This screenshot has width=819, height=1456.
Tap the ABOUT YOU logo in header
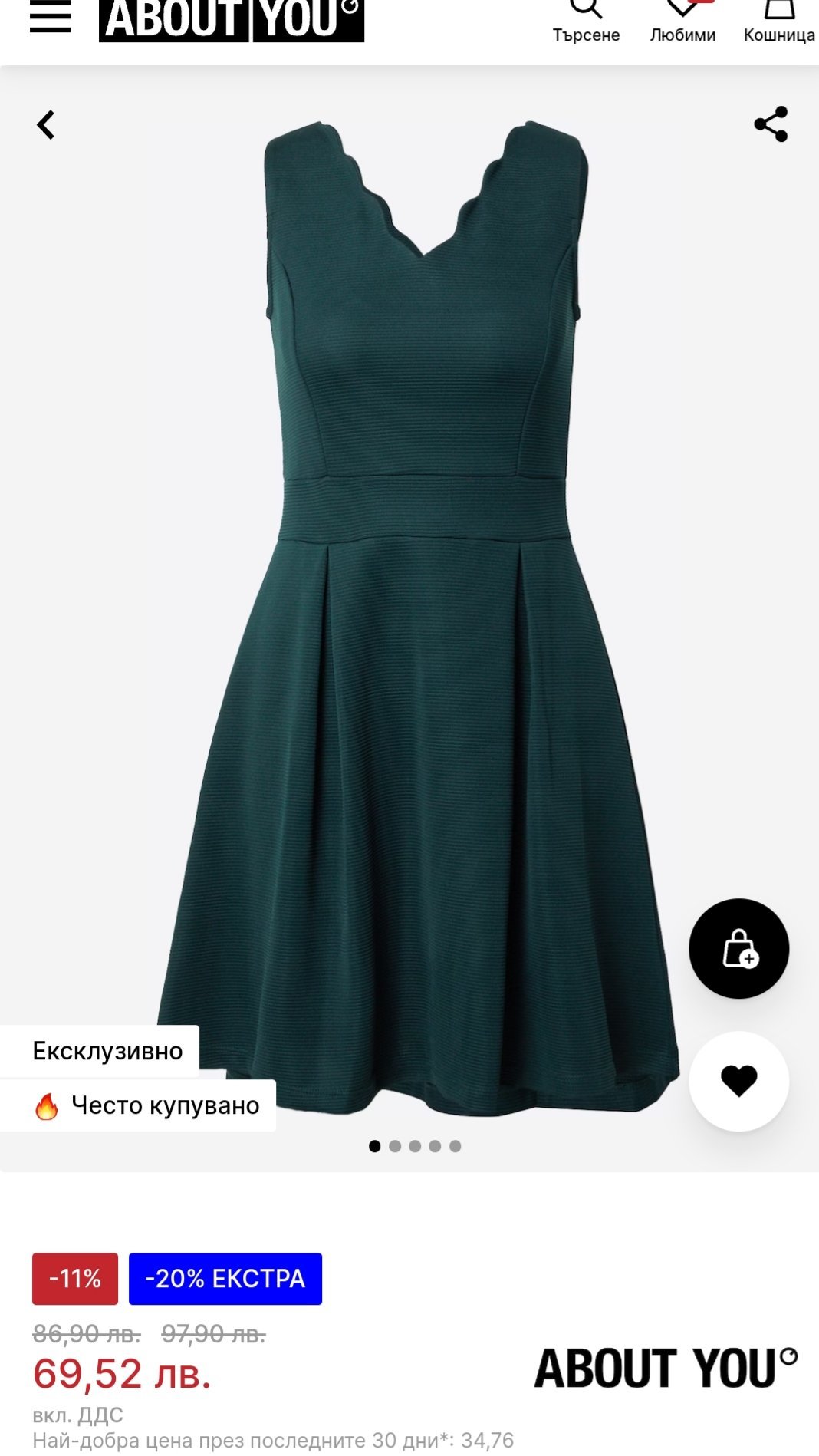[232, 18]
